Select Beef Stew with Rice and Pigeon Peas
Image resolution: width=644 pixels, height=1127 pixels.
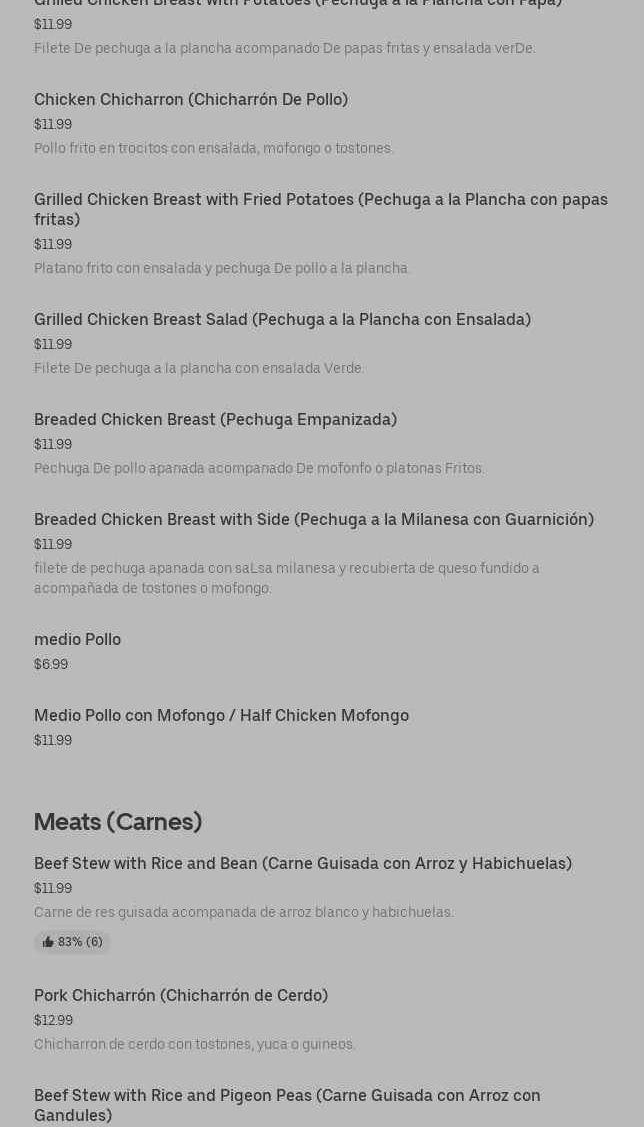point(287,1105)
